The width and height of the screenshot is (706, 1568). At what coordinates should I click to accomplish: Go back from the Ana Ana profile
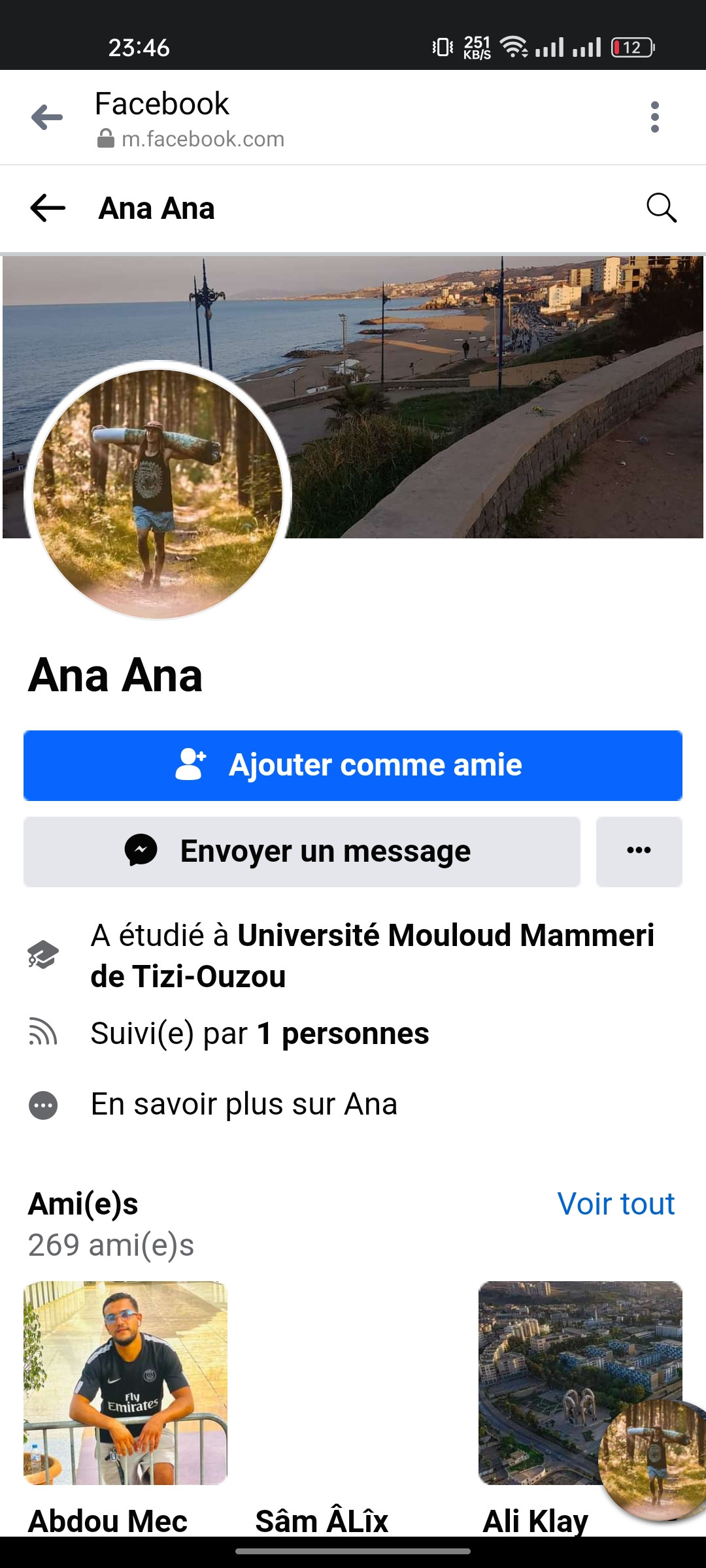click(x=48, y=208)
